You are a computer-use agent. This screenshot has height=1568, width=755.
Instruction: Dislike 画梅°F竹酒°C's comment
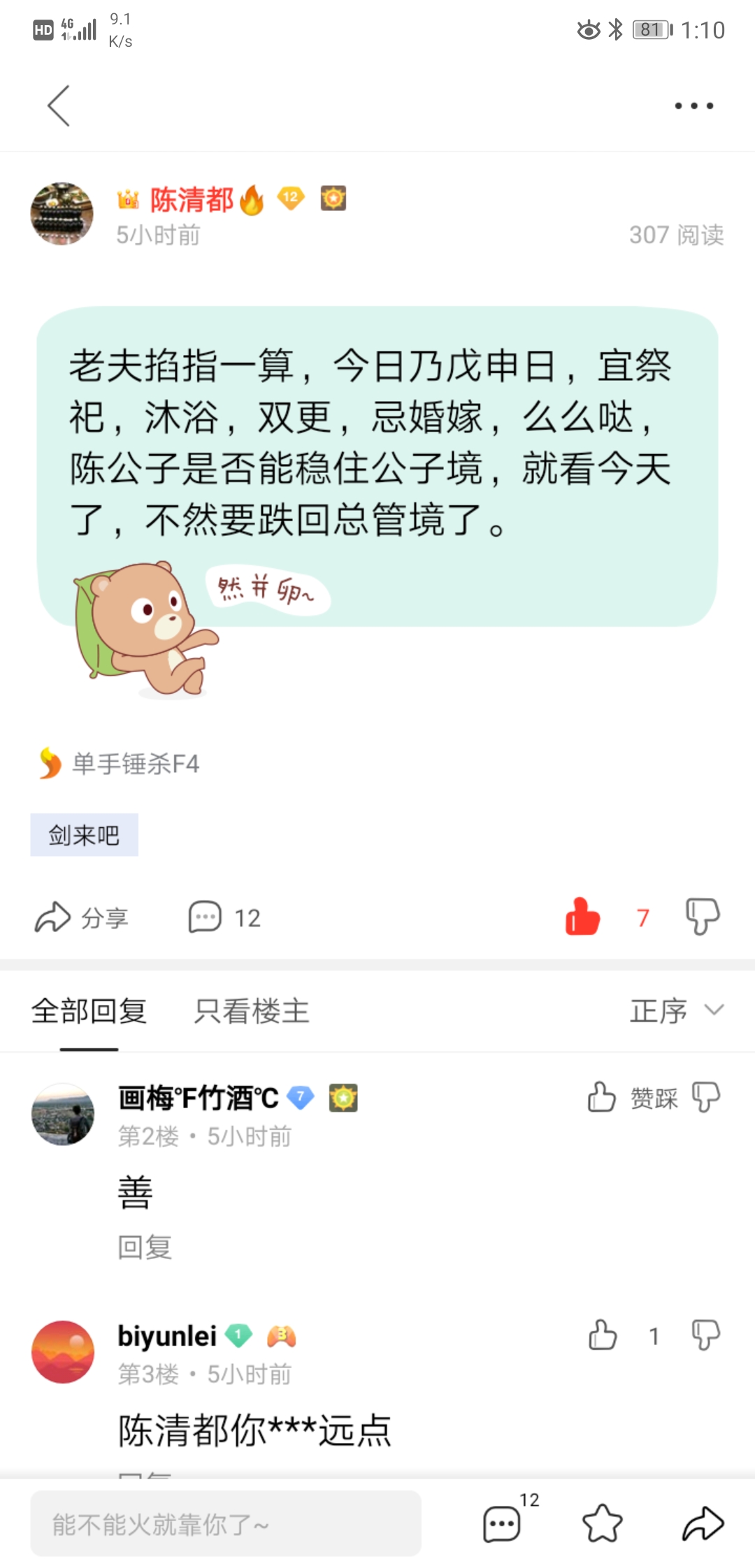(x=705, y=1097)
